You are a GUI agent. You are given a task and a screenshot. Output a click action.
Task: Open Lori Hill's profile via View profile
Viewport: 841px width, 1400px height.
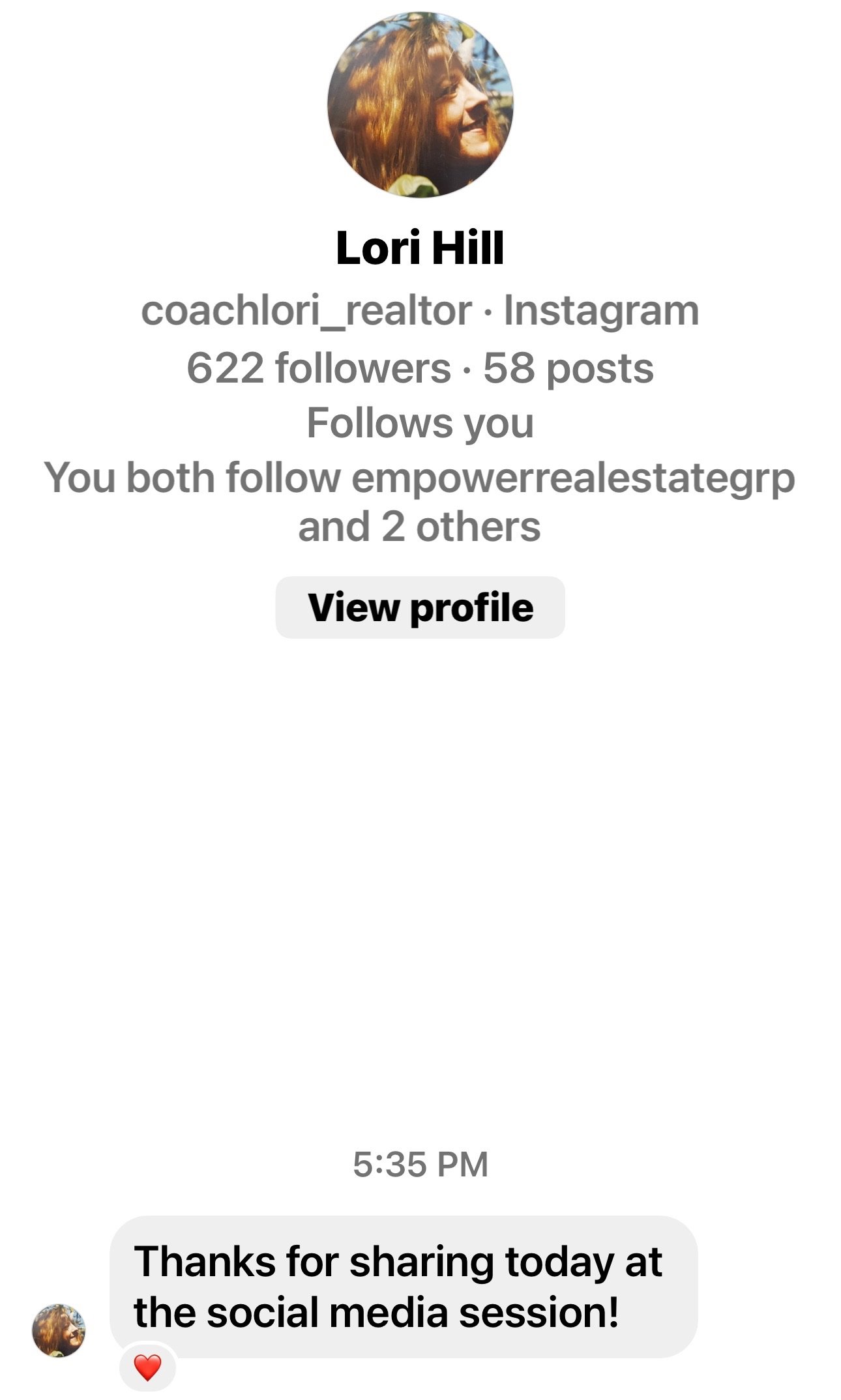click(x=420, y=607)
